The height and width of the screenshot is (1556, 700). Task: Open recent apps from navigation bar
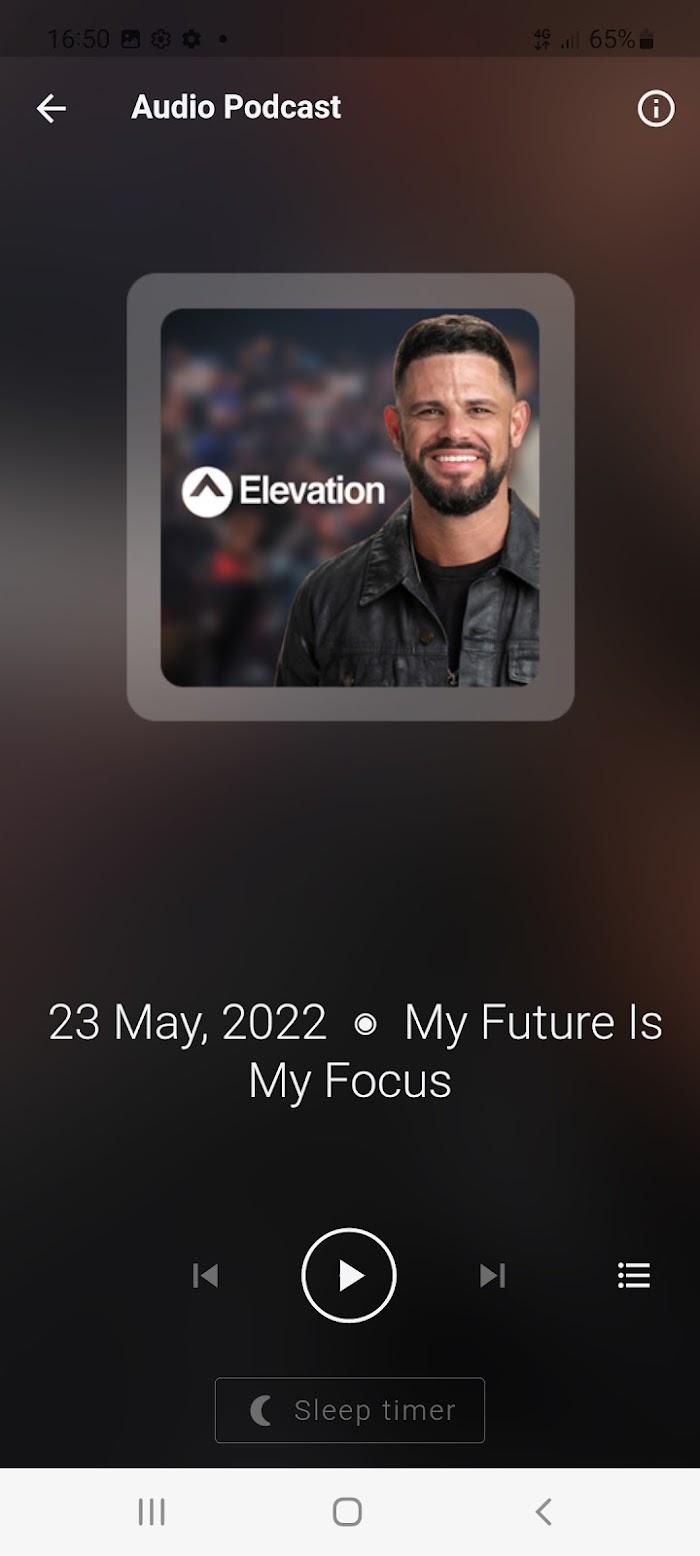pyautogui.click(x=151, y=1511)
